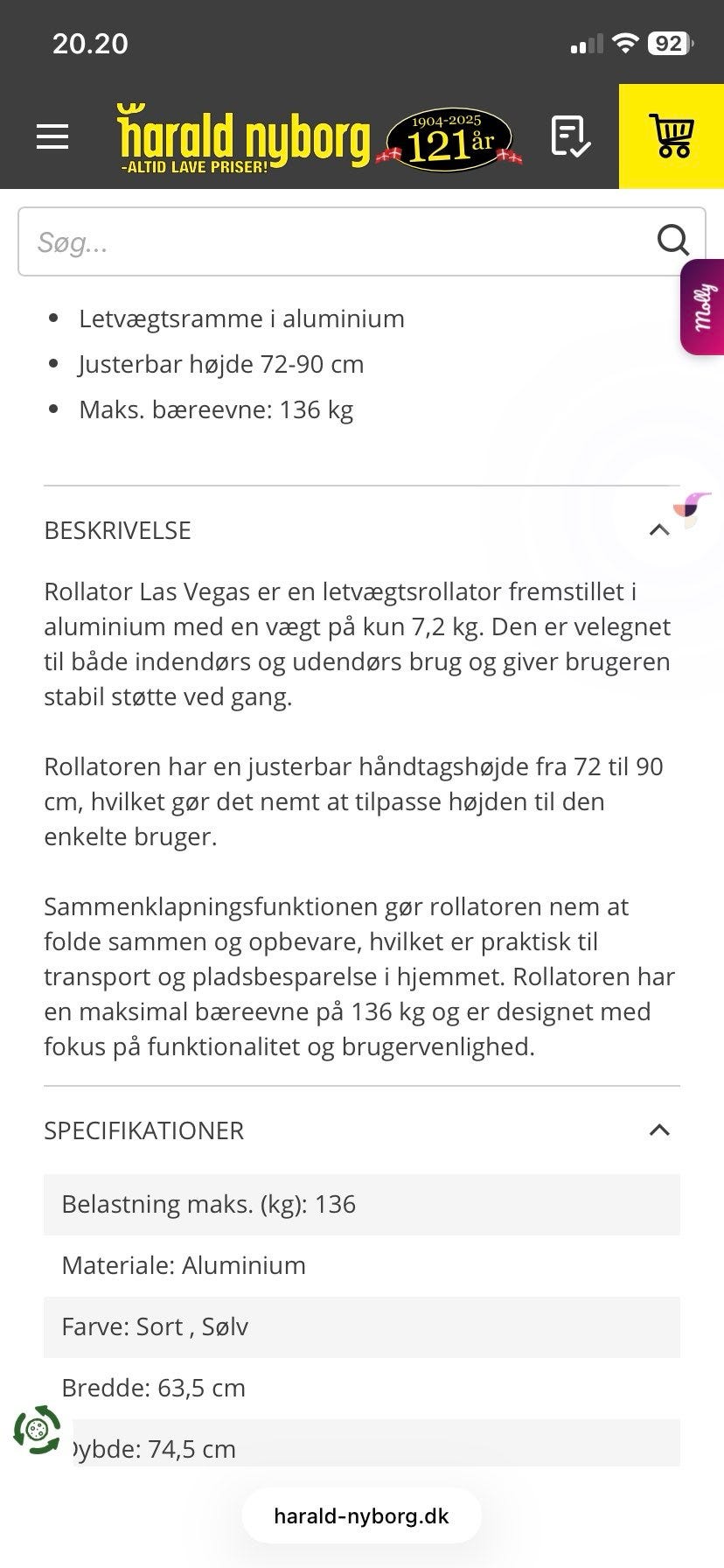724x1568 pixels.
Task: Click the Harald Nyborg logo
Action: (x=245, y=131)
